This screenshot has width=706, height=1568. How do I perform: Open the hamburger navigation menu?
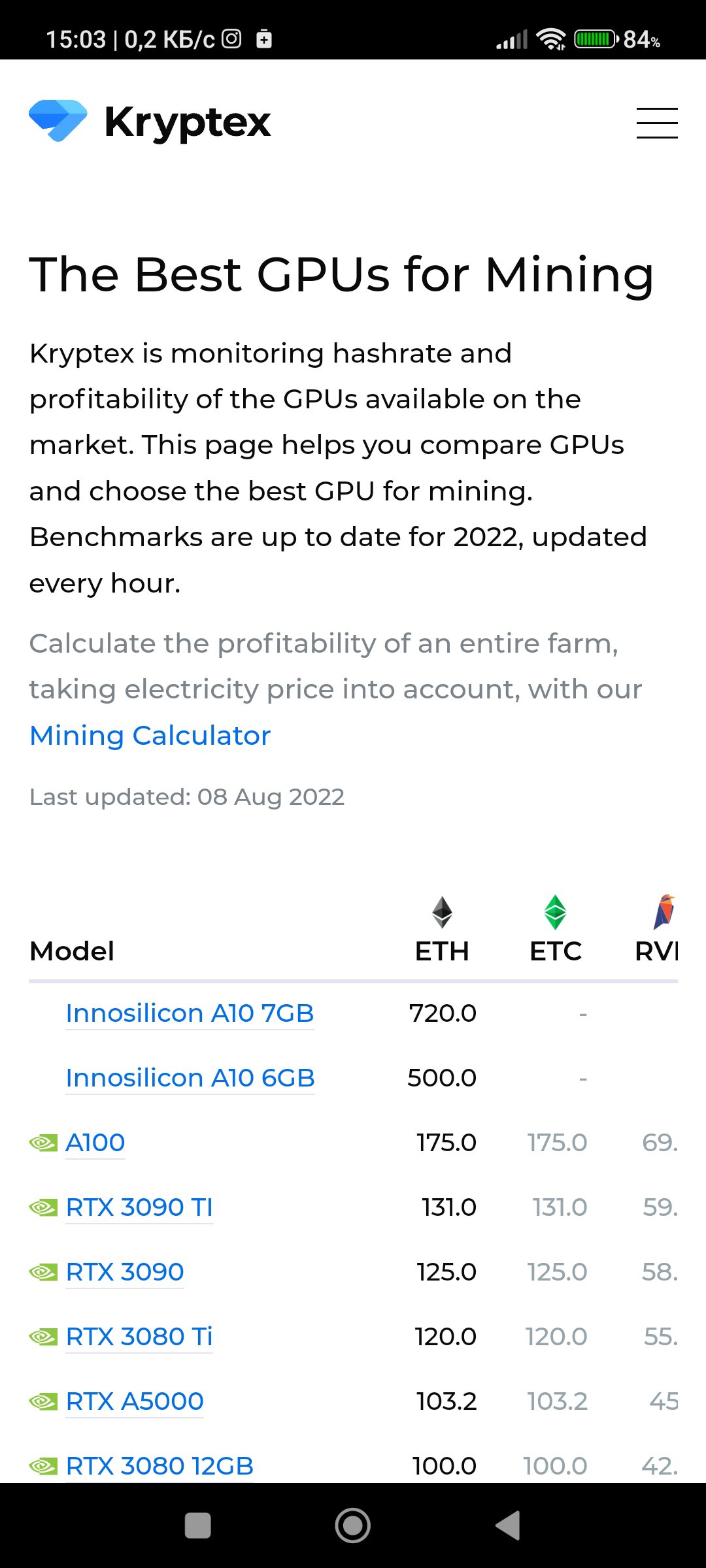[x=657, y=123]
